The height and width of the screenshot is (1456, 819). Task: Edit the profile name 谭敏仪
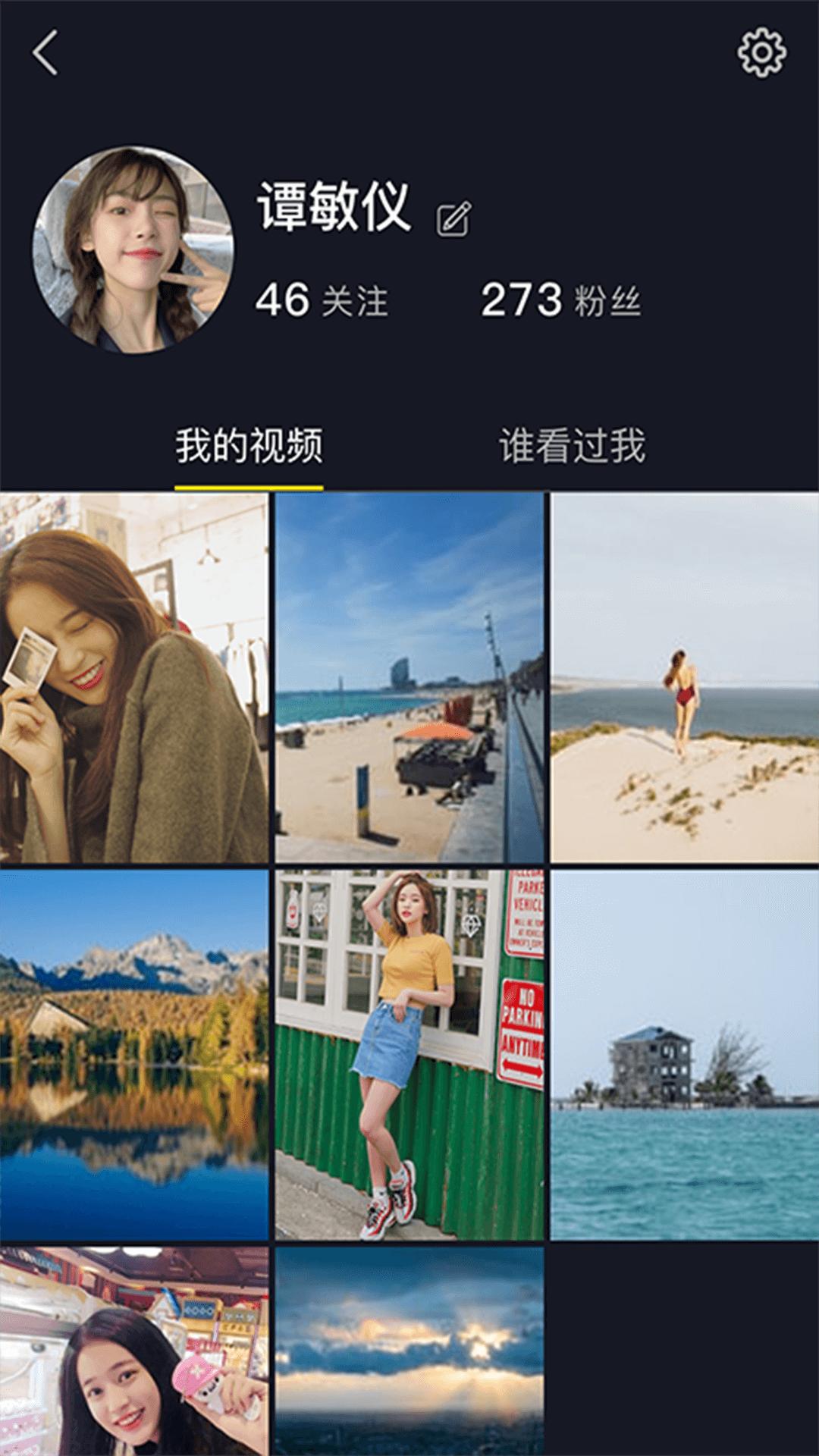click(453, 218)
